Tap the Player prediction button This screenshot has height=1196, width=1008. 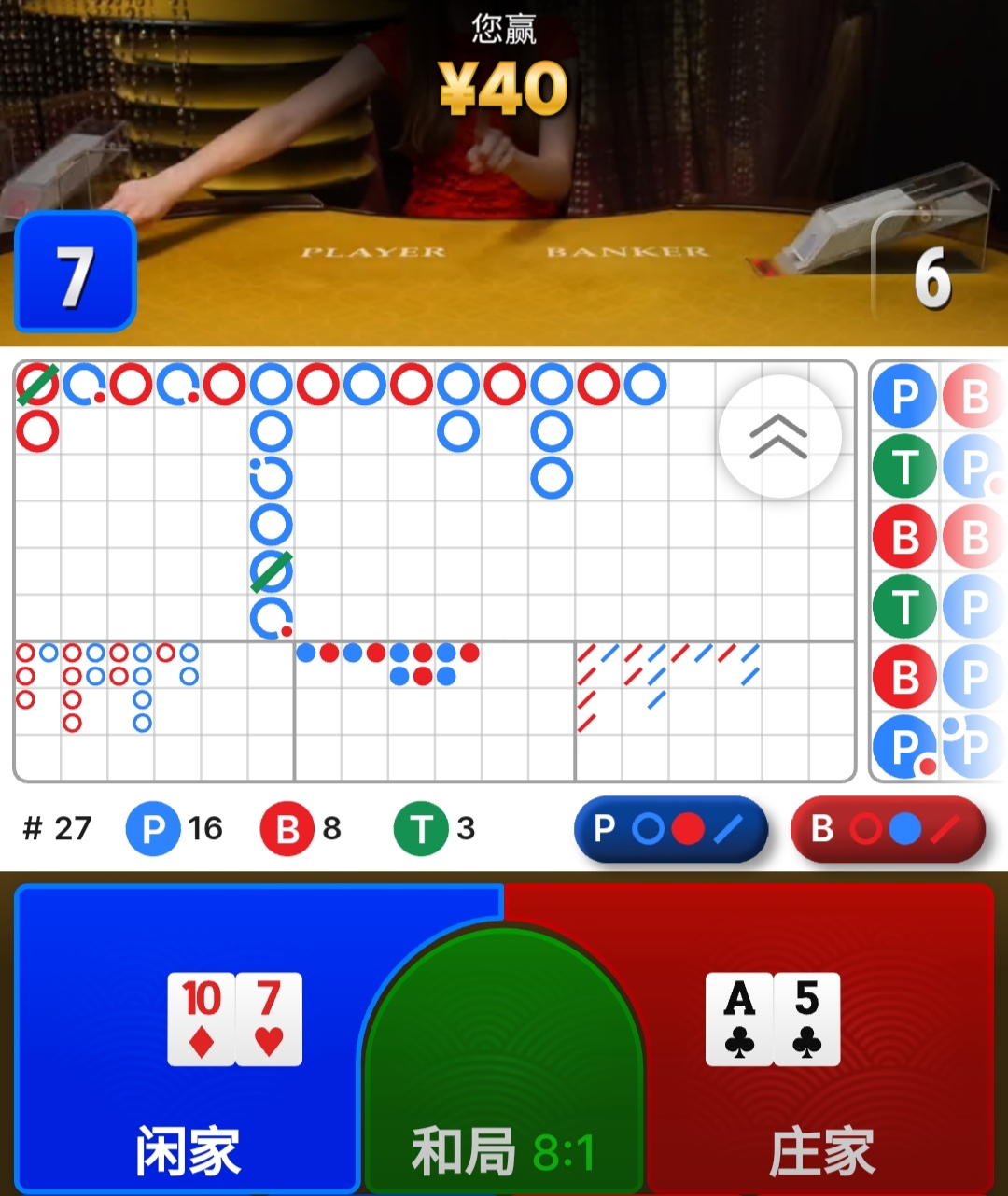[x=671, y=829]
